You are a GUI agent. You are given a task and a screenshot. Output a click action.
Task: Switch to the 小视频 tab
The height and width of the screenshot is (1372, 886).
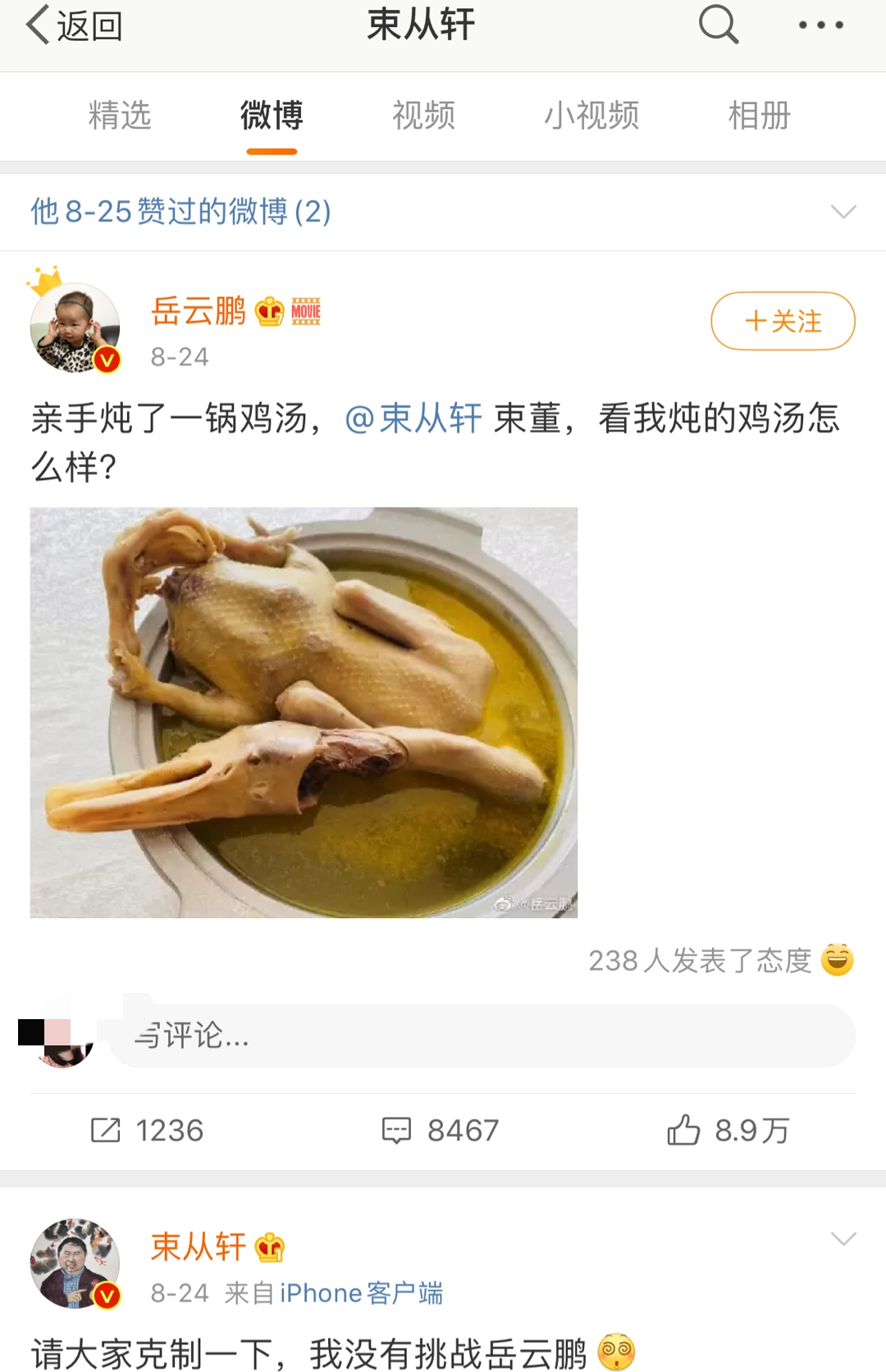point(591,116)
